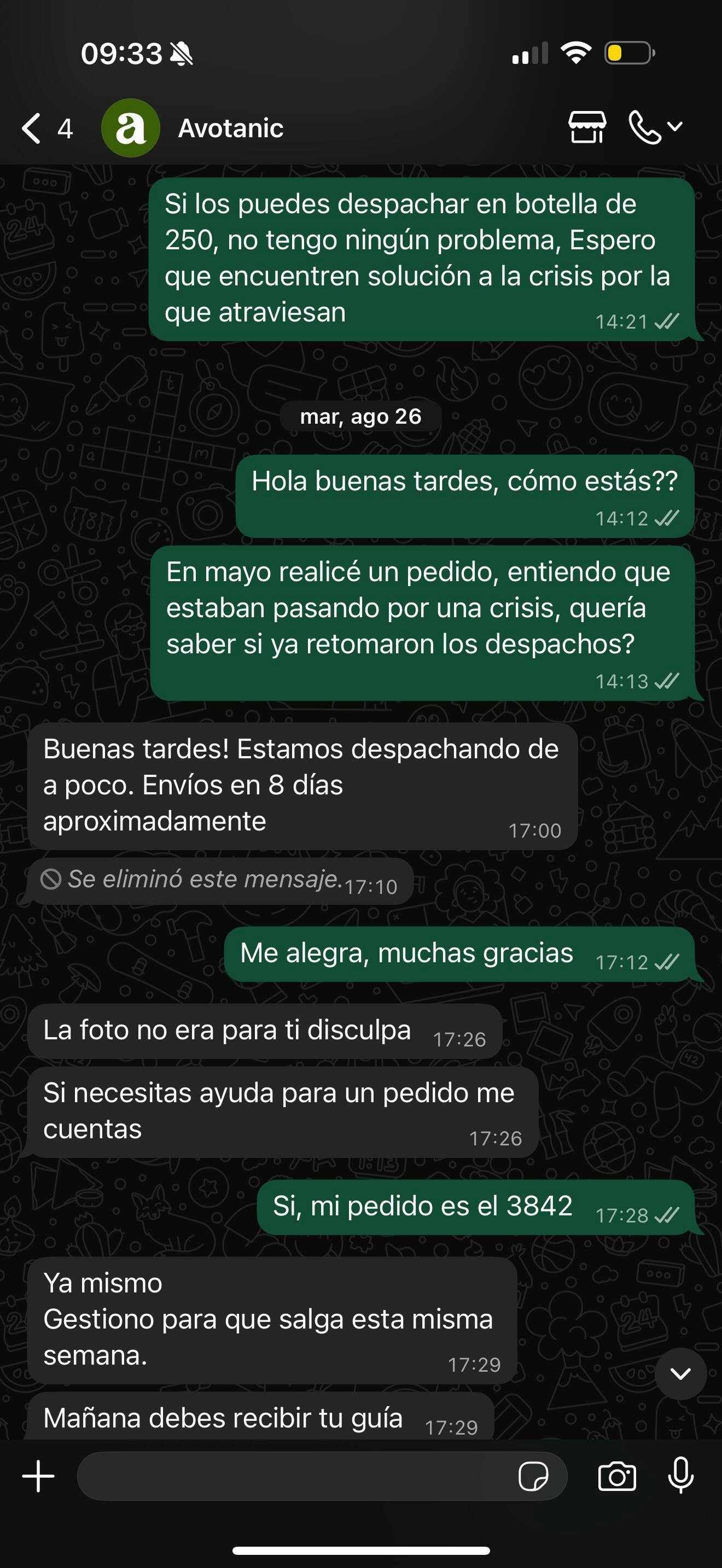Image resolution: width=722 pixels, height=1568 pixels.
Task: Open the attachment plus menu
Action: pos(38,1476)
